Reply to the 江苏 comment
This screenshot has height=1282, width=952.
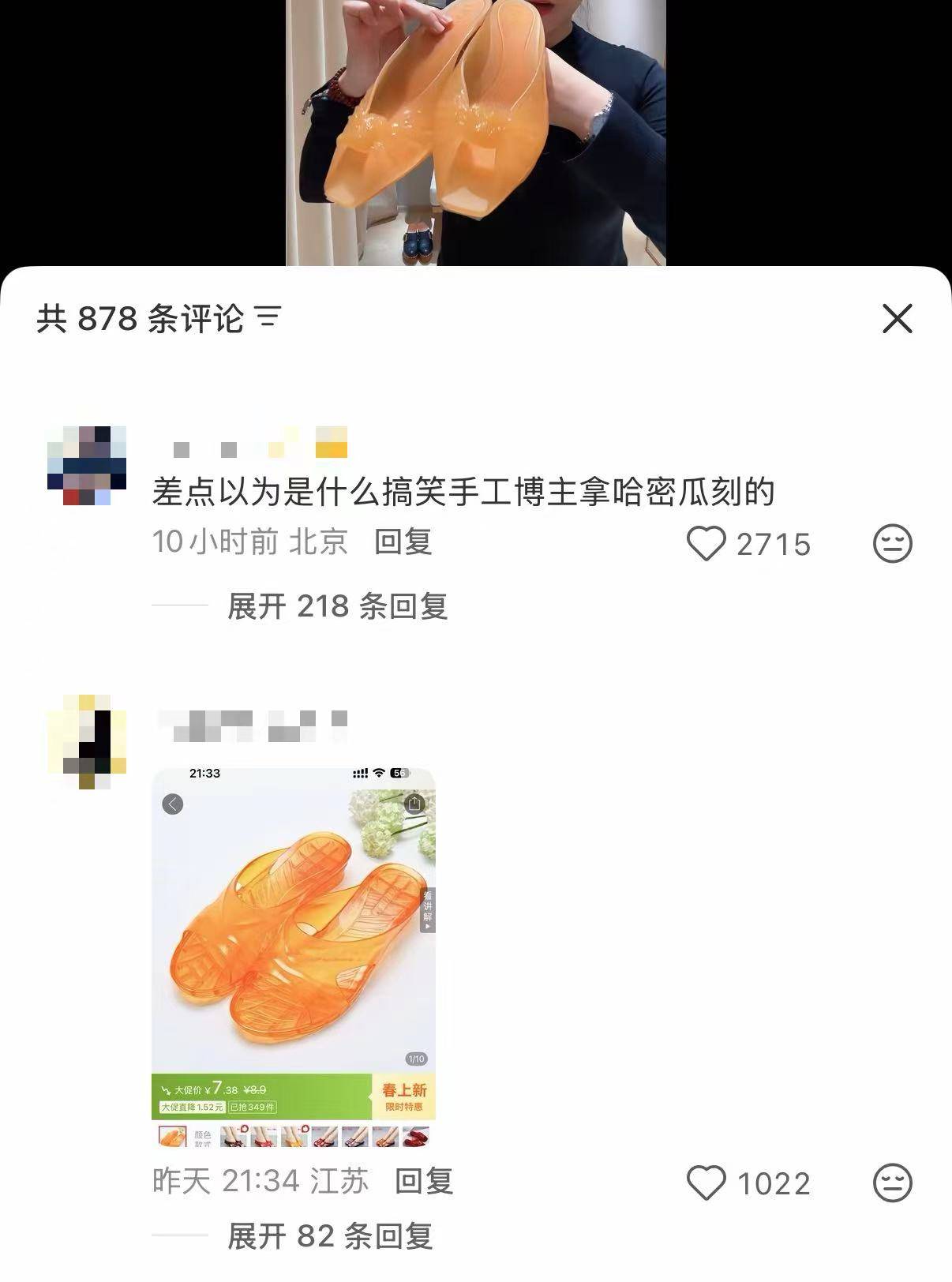click(424, 1182)
